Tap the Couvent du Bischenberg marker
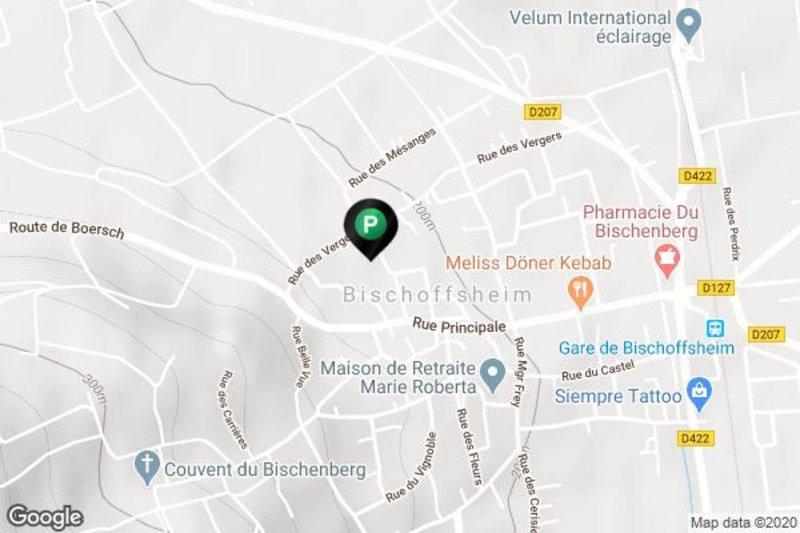The height and width of the screenshot is (533, 800). coord(147,467)
